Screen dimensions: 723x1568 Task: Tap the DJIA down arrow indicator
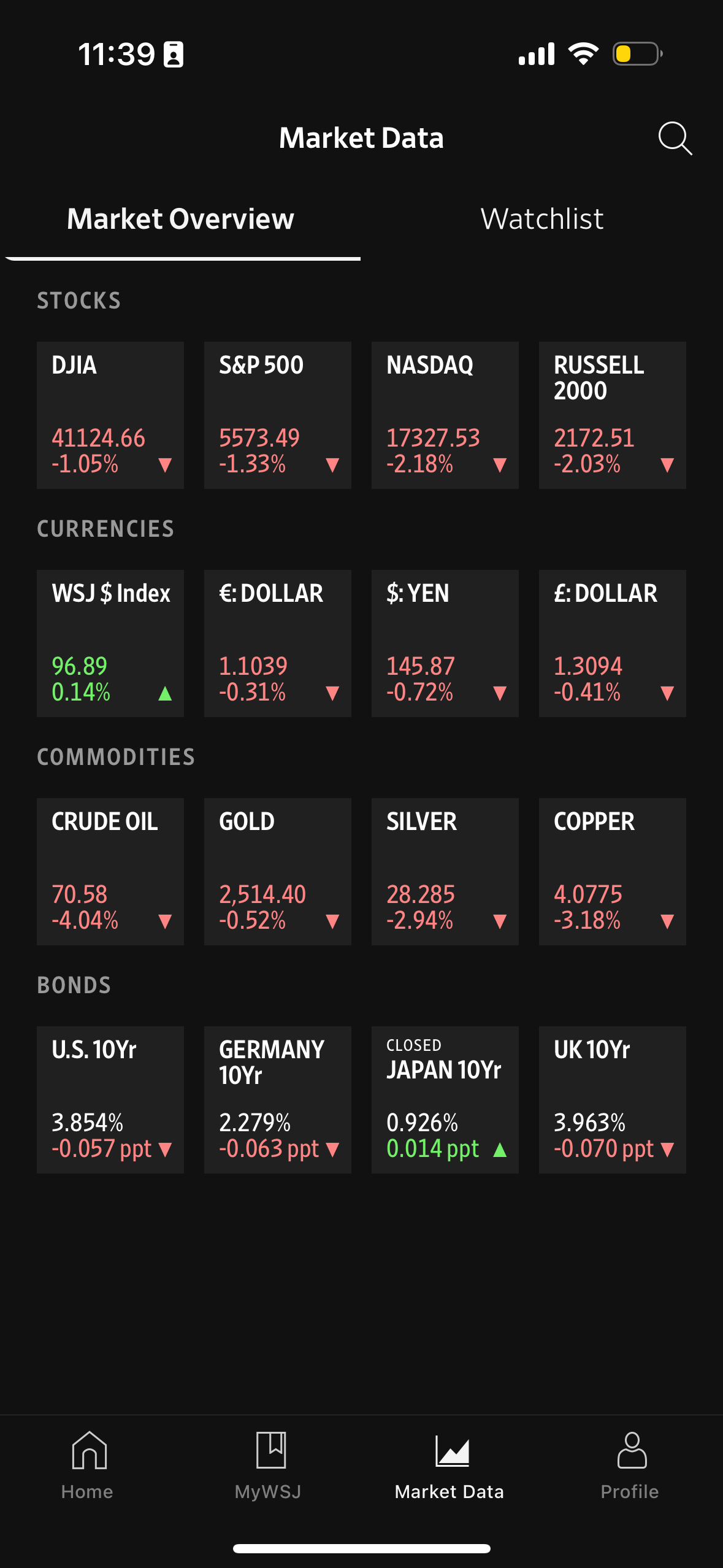point(166,465)
